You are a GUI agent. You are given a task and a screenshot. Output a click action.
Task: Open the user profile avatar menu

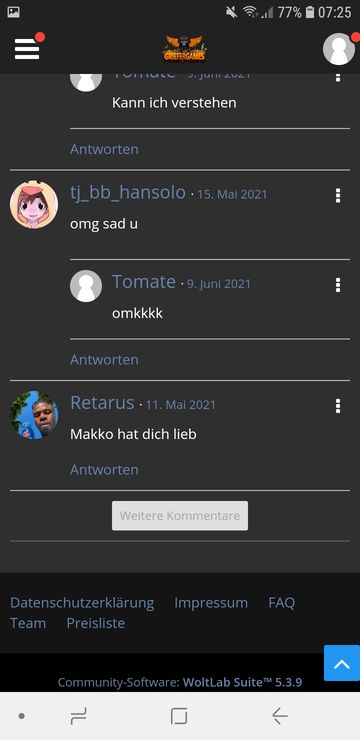pos(339,49)
